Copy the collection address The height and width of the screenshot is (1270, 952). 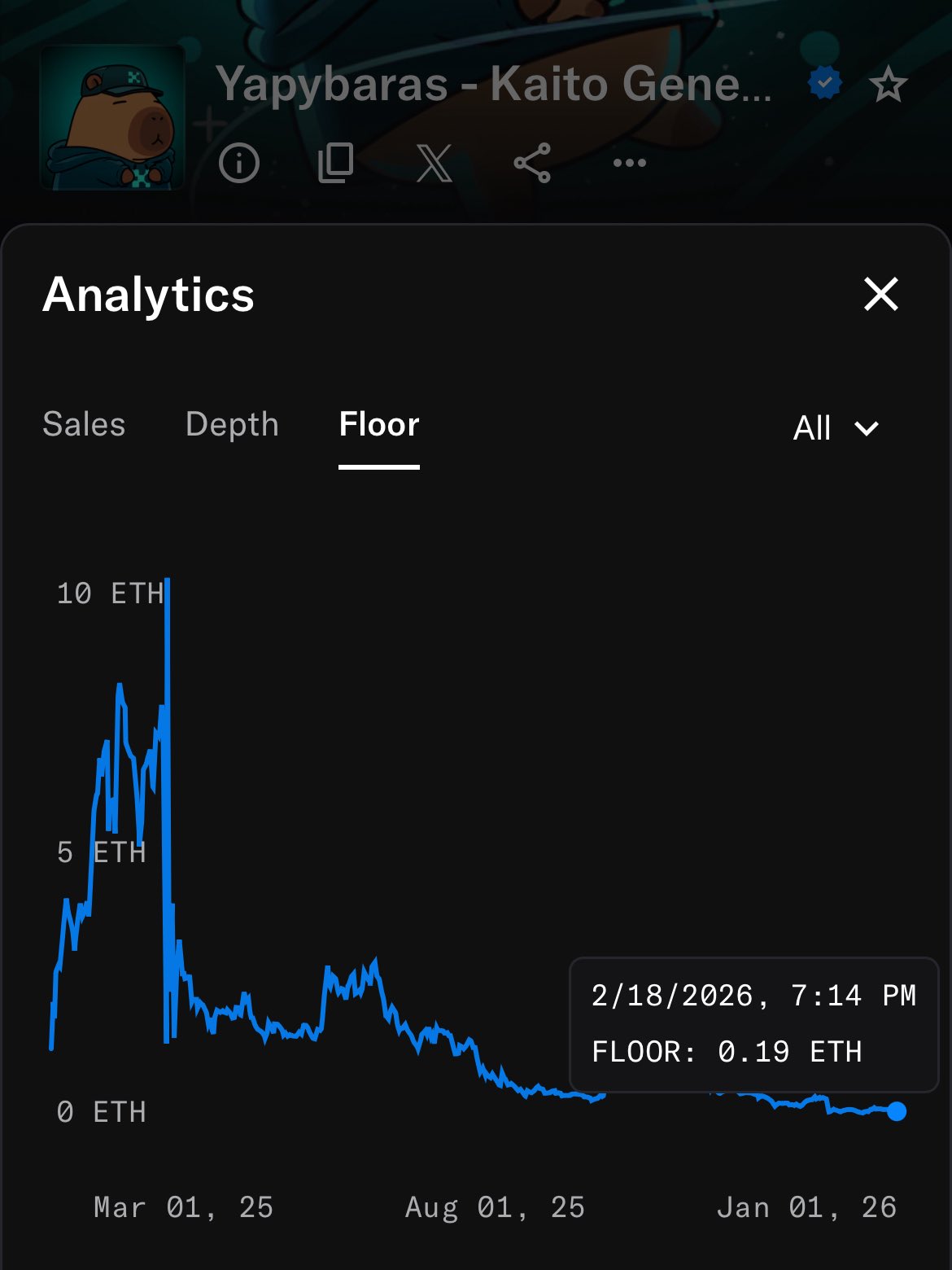coord(335,163)
